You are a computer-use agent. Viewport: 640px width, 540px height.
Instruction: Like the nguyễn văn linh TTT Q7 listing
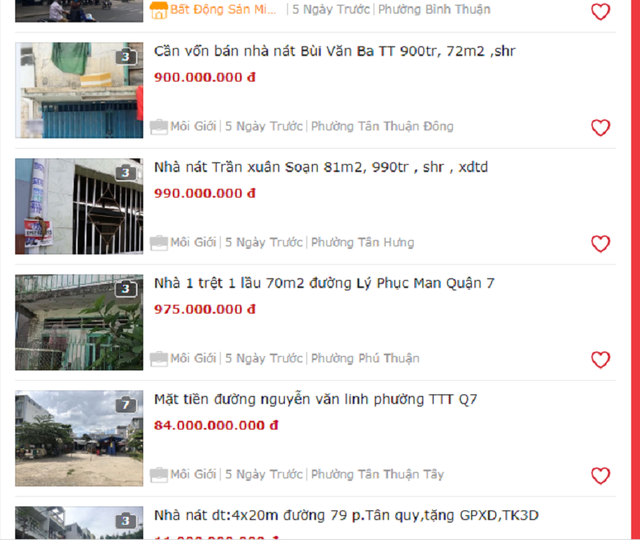(x=600, y=476)
